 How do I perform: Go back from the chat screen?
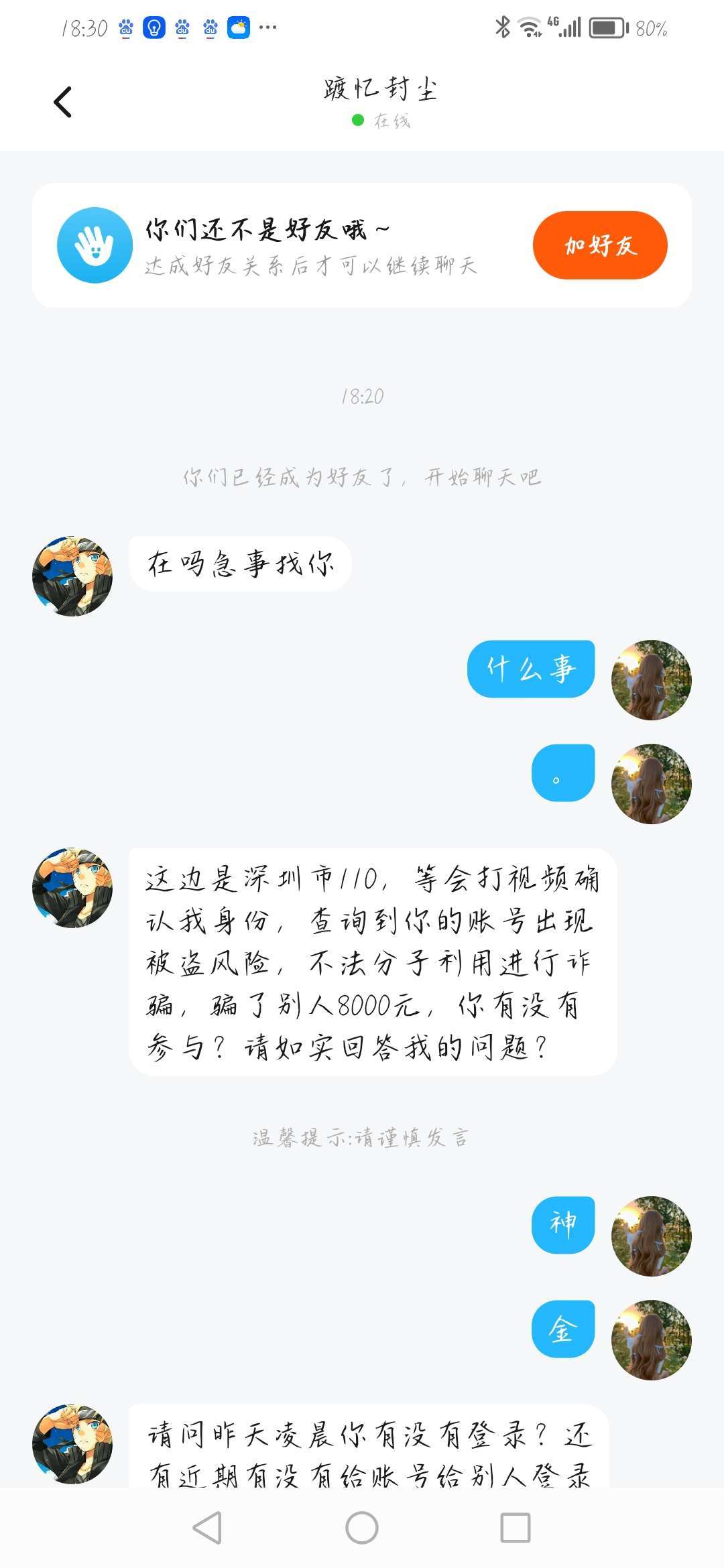(x=62, y=103)
